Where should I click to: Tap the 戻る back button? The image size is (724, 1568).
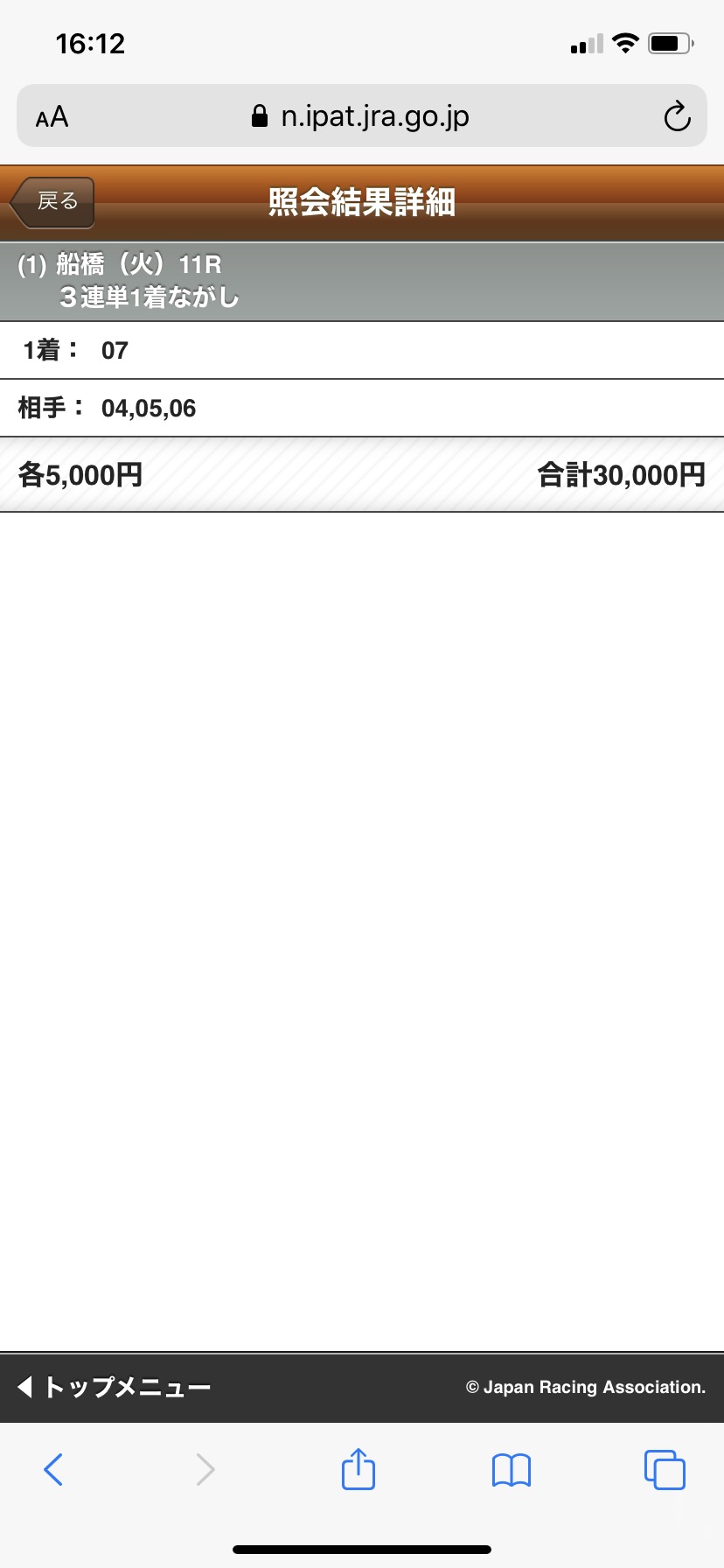pyautogui.click(x=54, y=202)
